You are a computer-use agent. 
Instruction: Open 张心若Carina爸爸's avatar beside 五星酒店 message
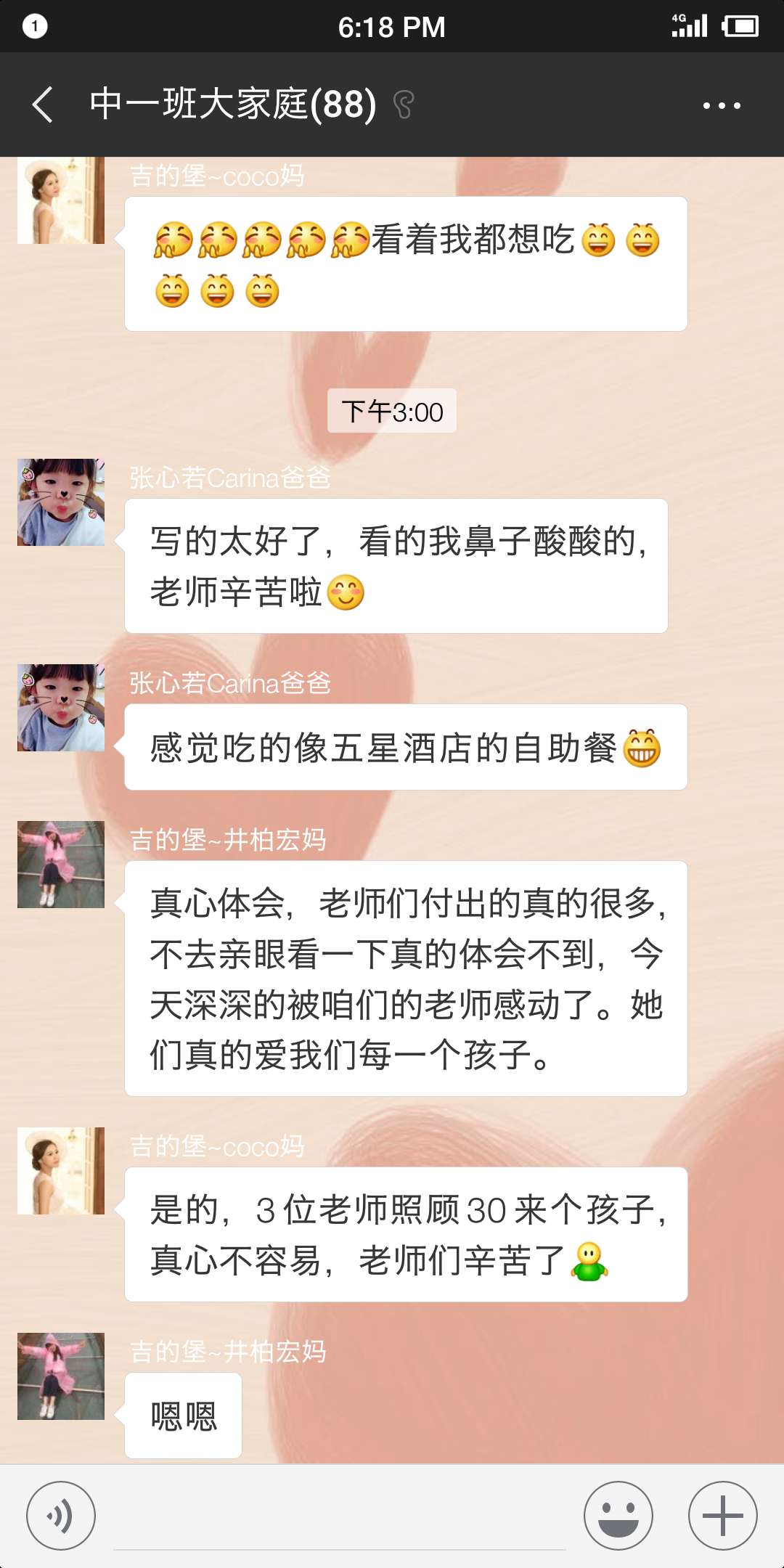[x=61, y=708]
